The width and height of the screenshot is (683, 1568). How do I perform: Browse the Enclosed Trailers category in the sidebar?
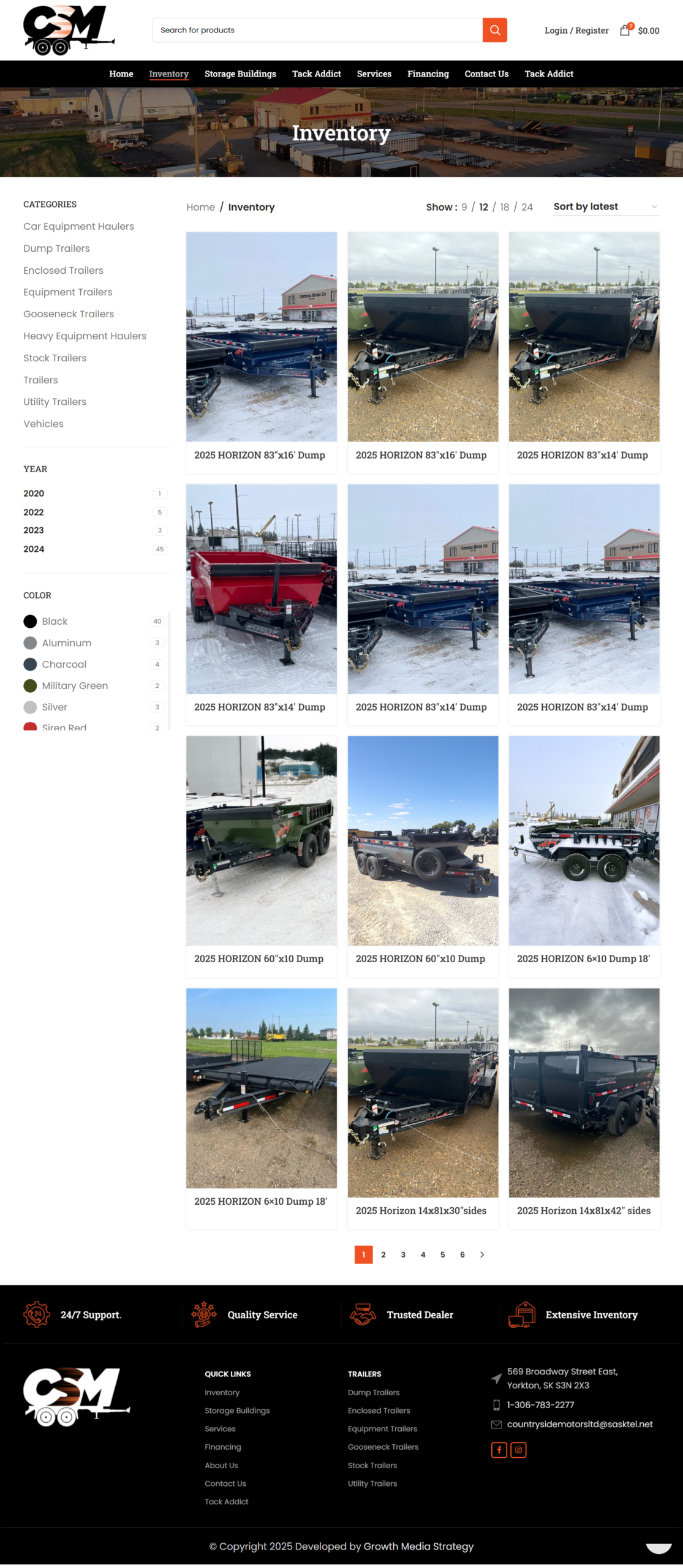[x=63, y=270]
